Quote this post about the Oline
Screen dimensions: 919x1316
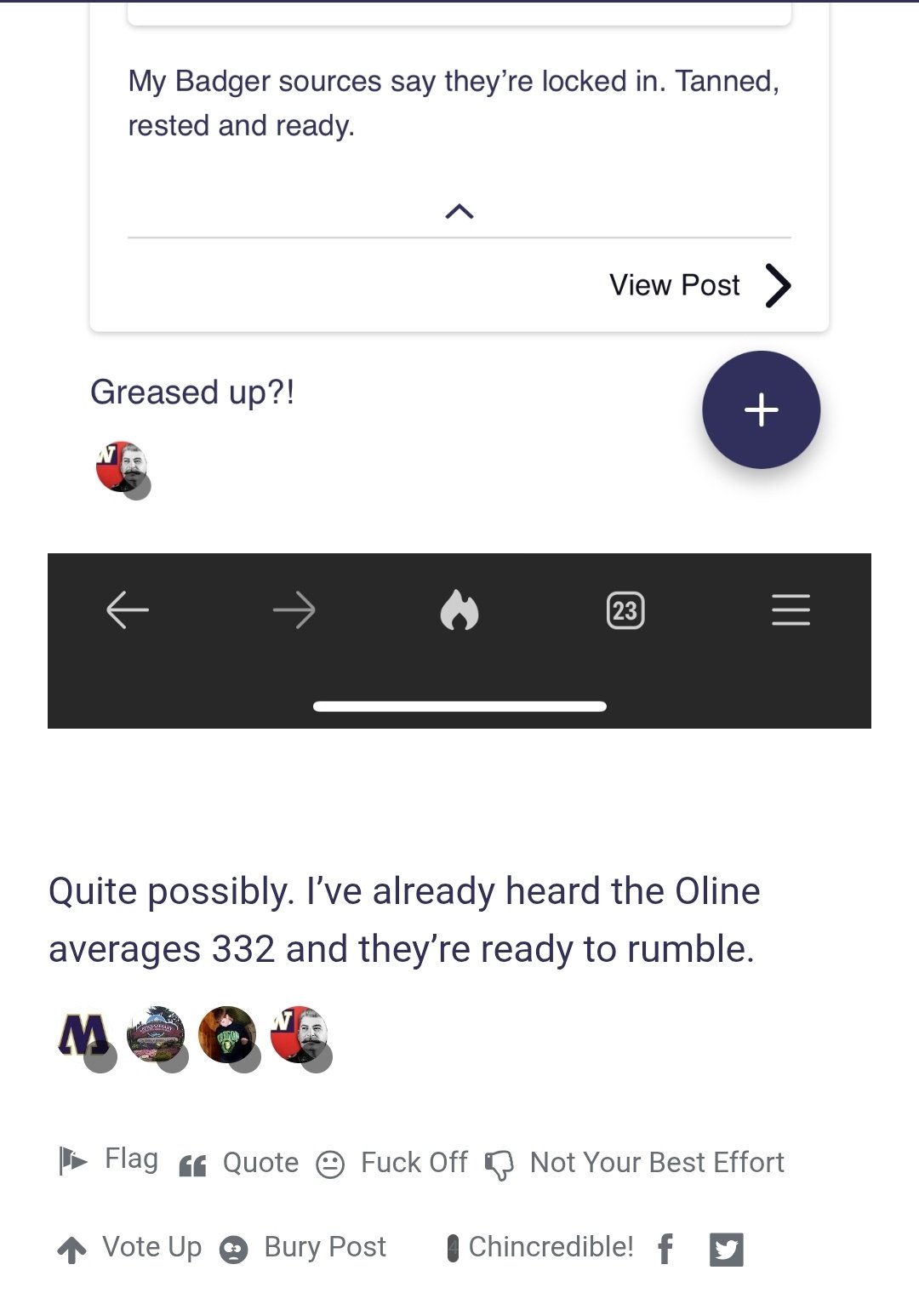point(240,1163)
